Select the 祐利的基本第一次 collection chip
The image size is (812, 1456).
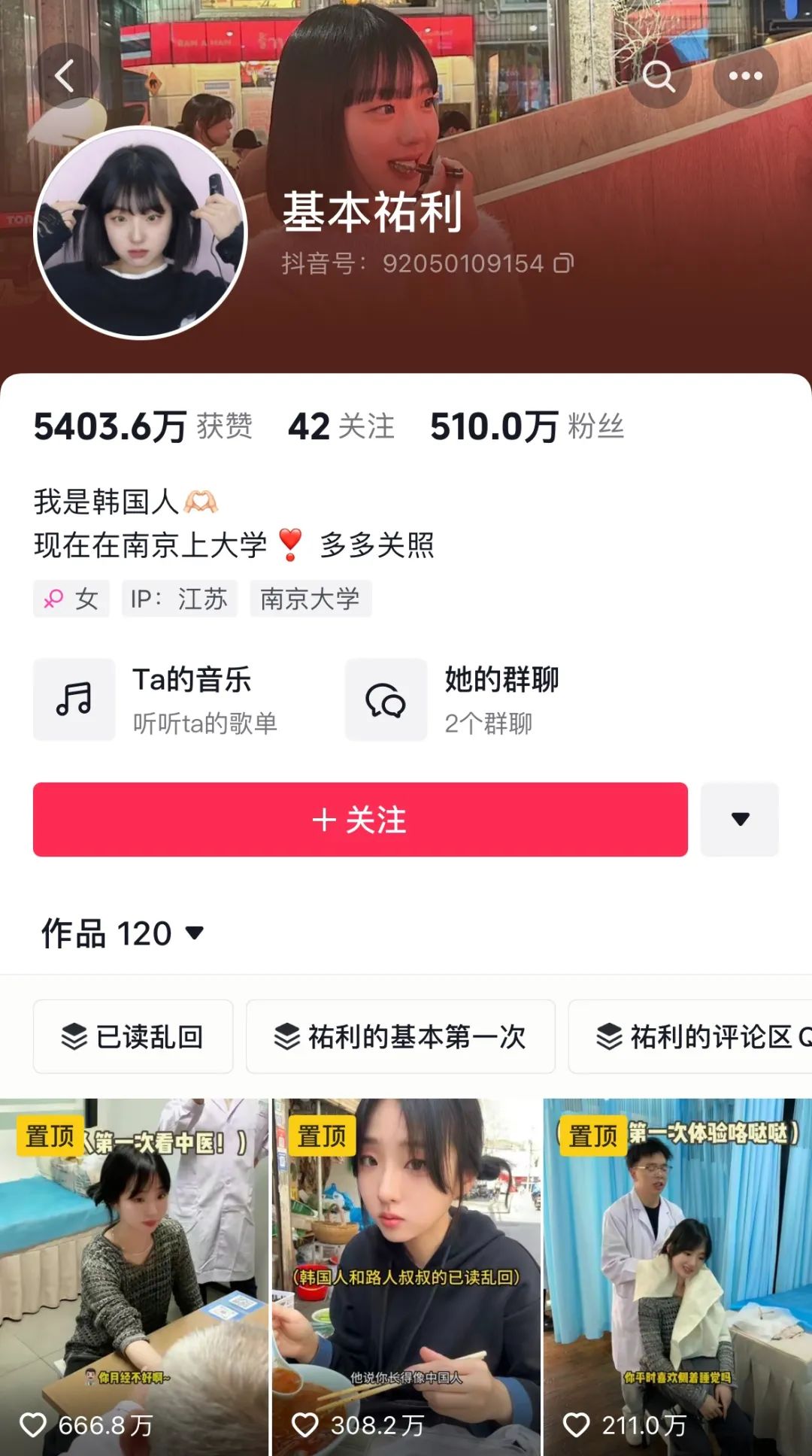click(x=400, y=1036)
